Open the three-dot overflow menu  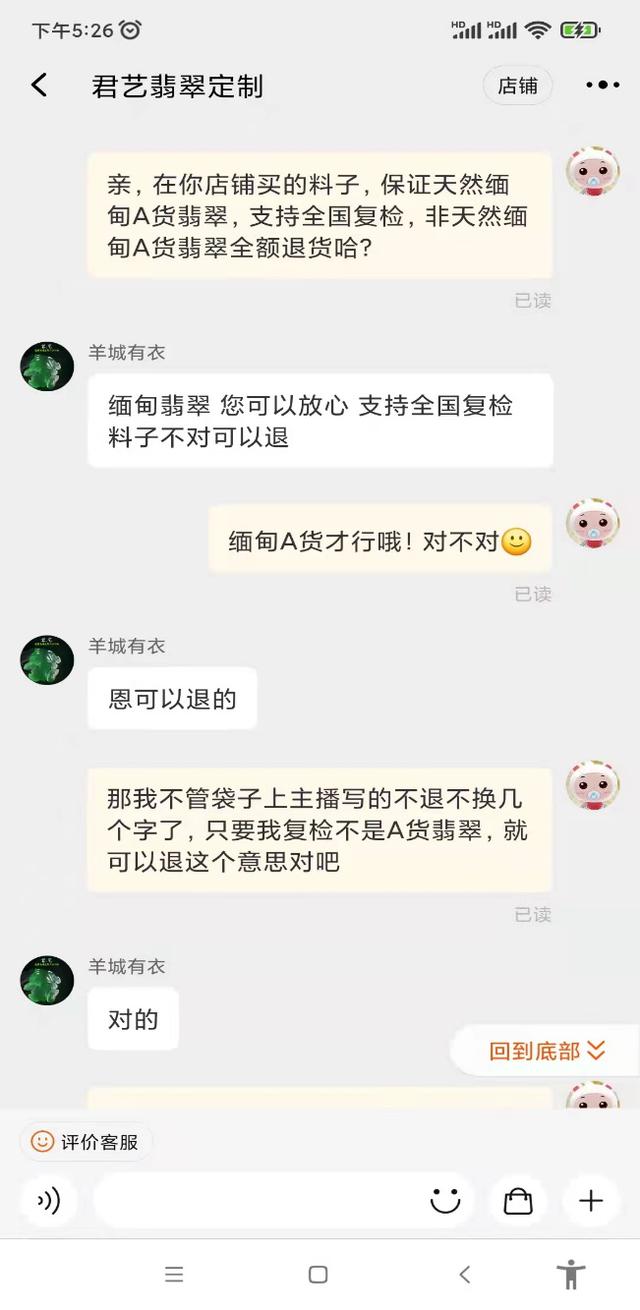click(x=602, y=86)
